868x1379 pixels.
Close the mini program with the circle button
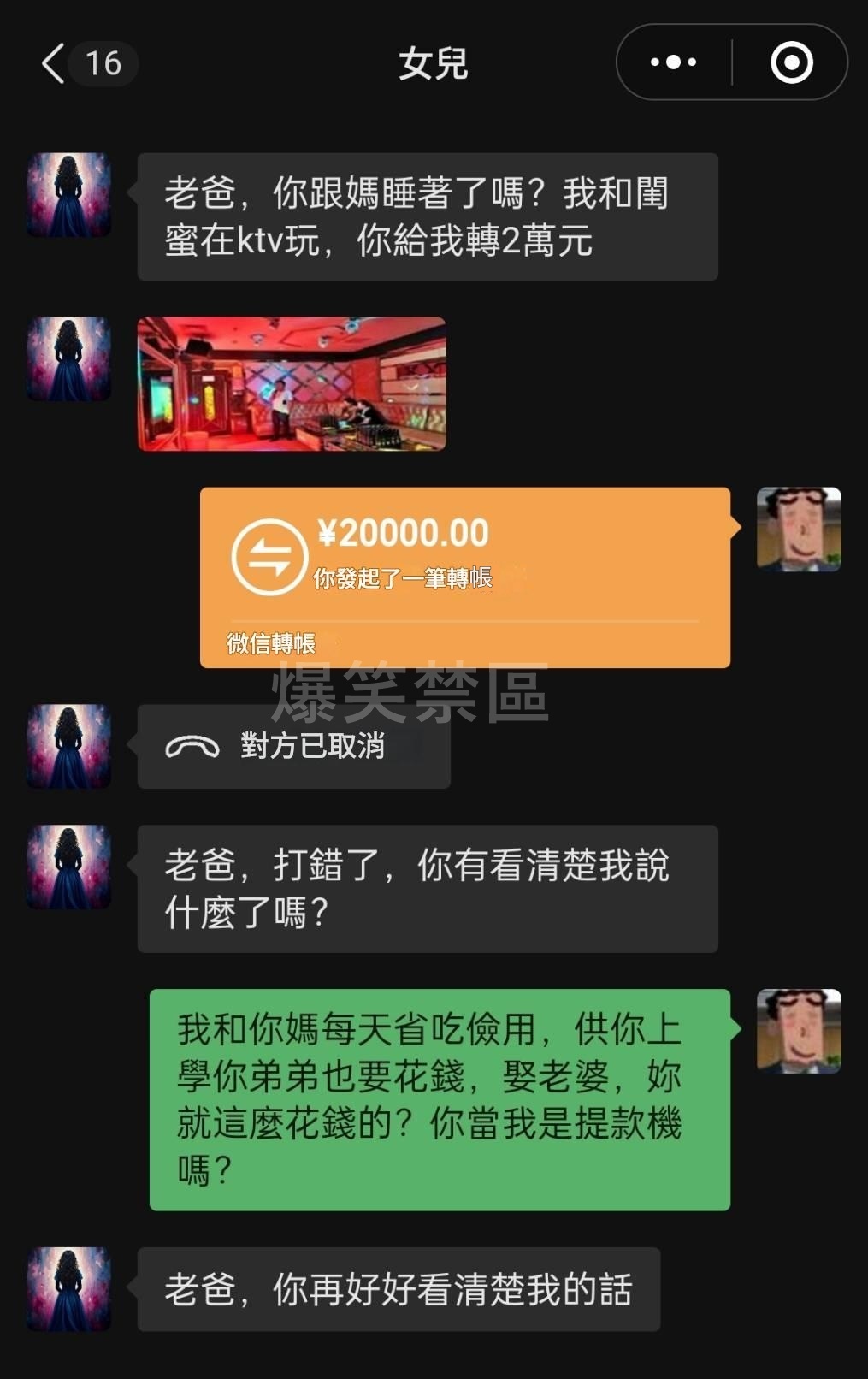pyautogui.click(x=791, y=62)
